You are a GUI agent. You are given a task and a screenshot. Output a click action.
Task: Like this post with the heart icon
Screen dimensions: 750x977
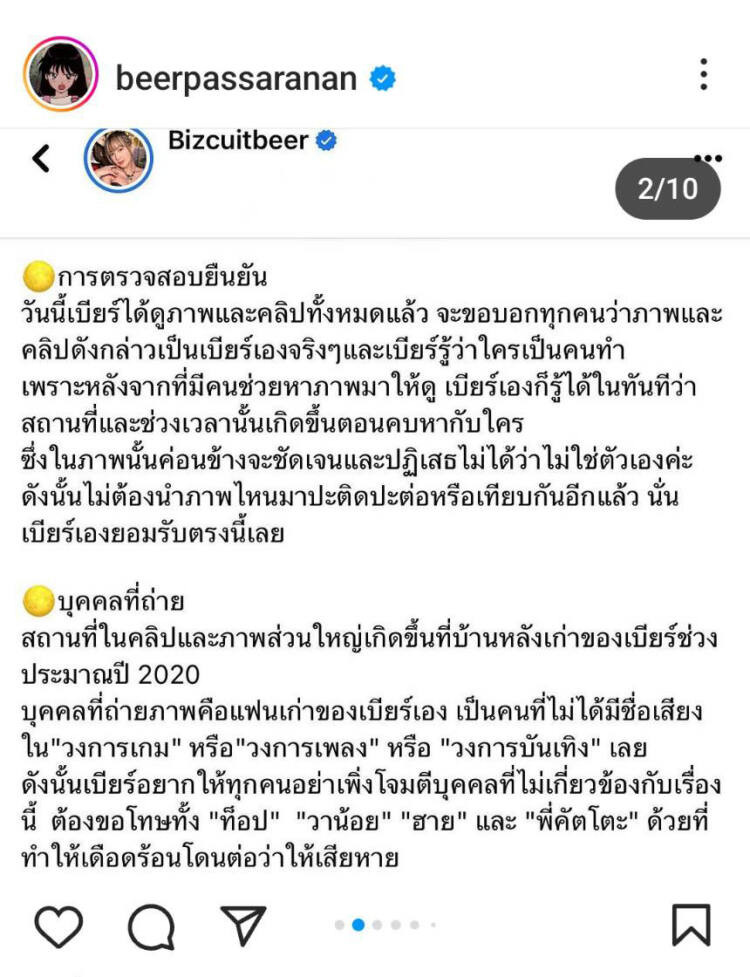58,925
